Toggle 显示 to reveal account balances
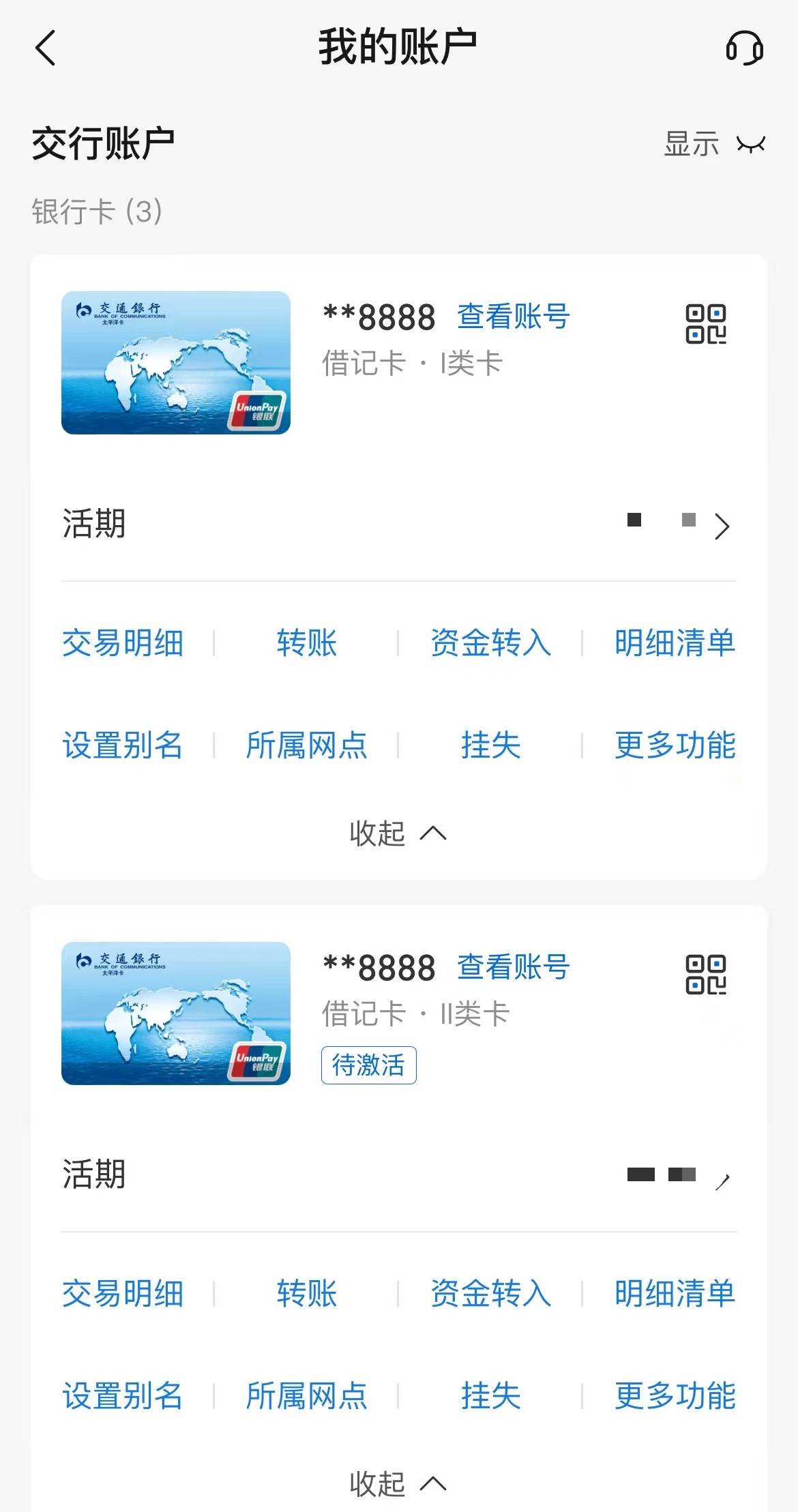798x1512 pixels. (690, 143)
